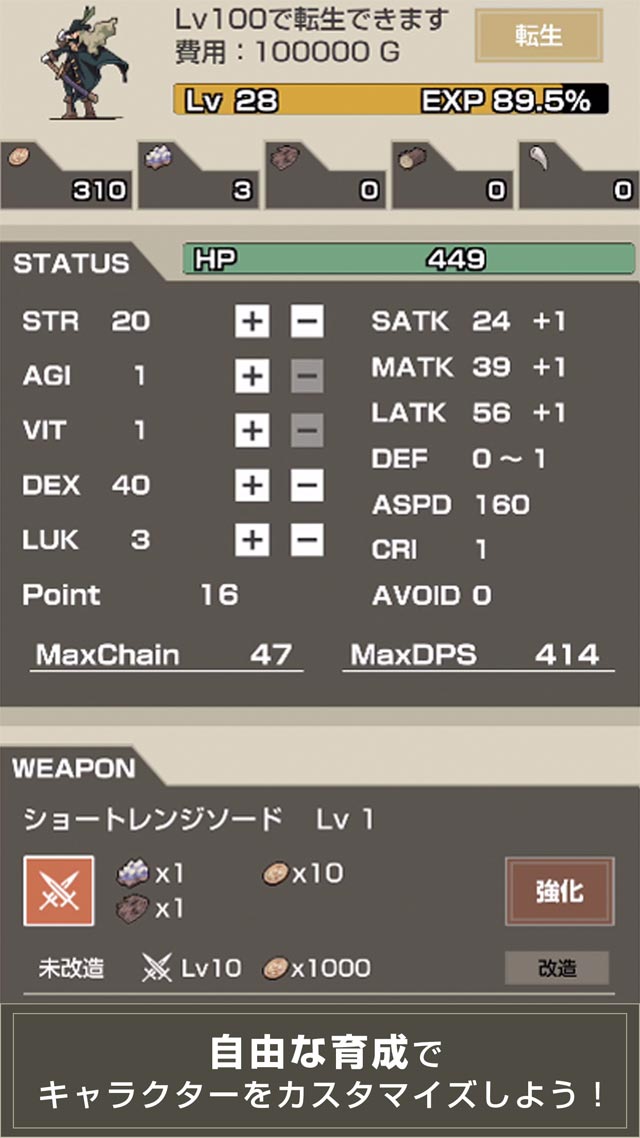Remove a point from LUK
Screen dimensions: 640x1138
307,540
